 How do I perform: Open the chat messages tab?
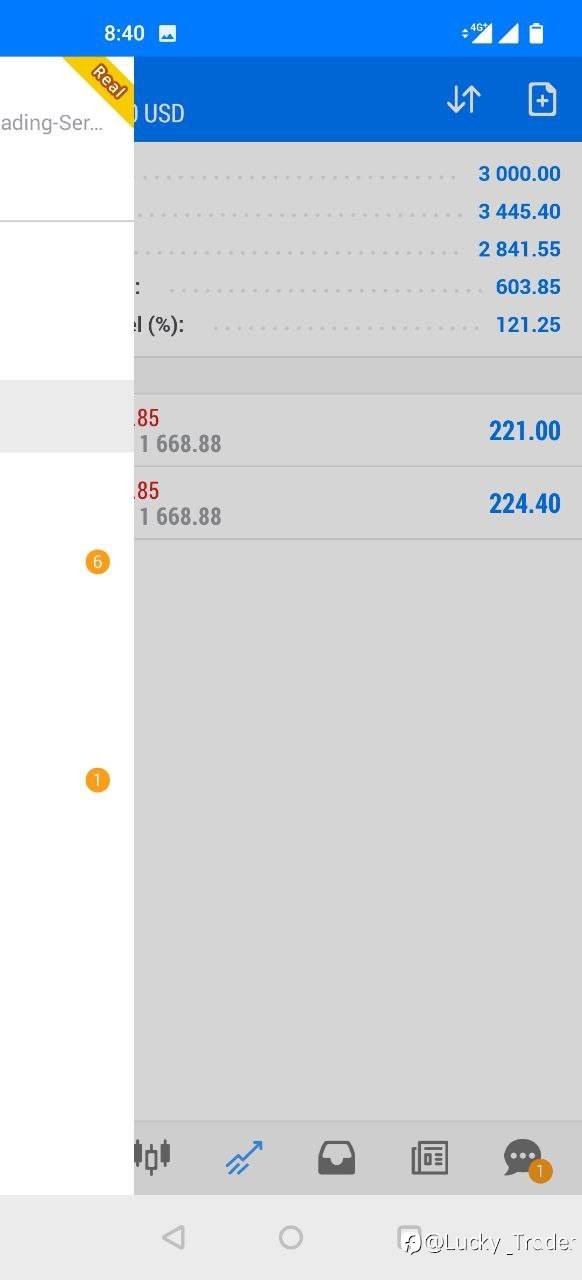pos(523,1158)
